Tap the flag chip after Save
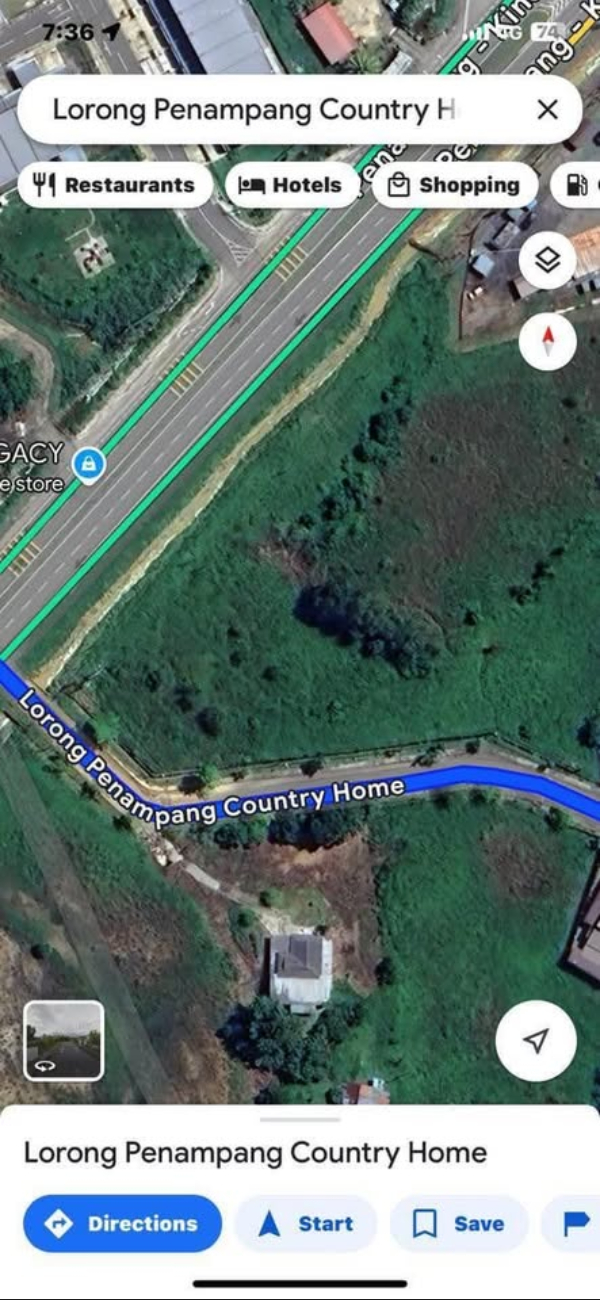The height and width of the screenshot is (1300, 600). [x=575, y=1223]
